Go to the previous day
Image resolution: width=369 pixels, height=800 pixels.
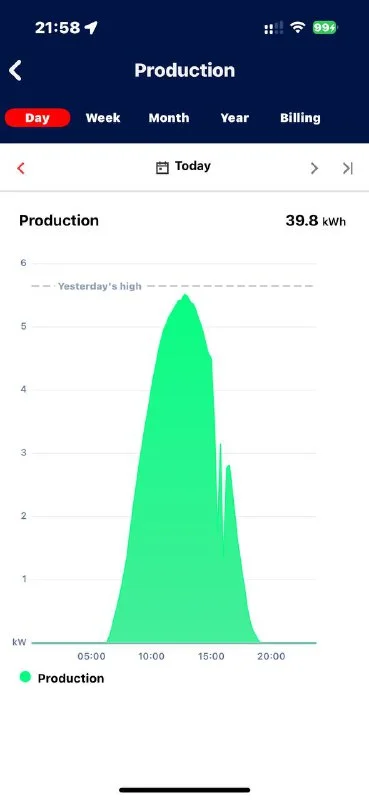[21, 168]
